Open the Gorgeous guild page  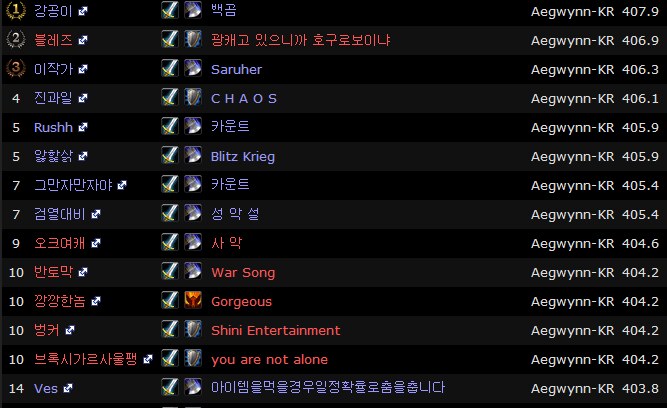click(241, 301)
